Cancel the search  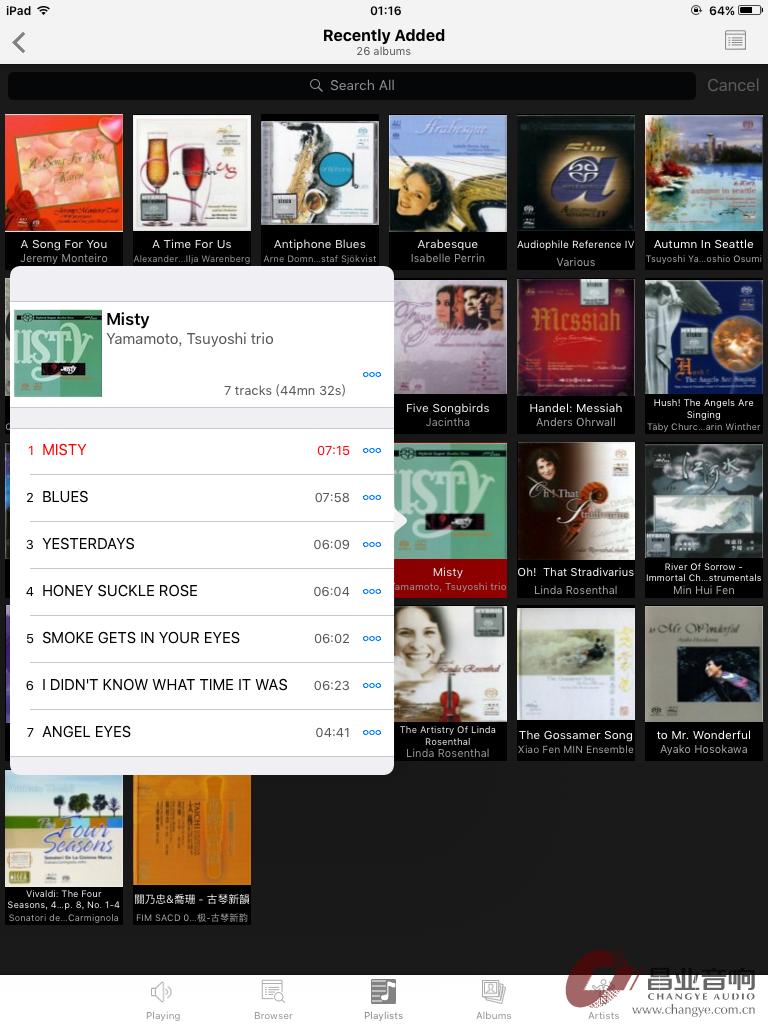[732, 86]
